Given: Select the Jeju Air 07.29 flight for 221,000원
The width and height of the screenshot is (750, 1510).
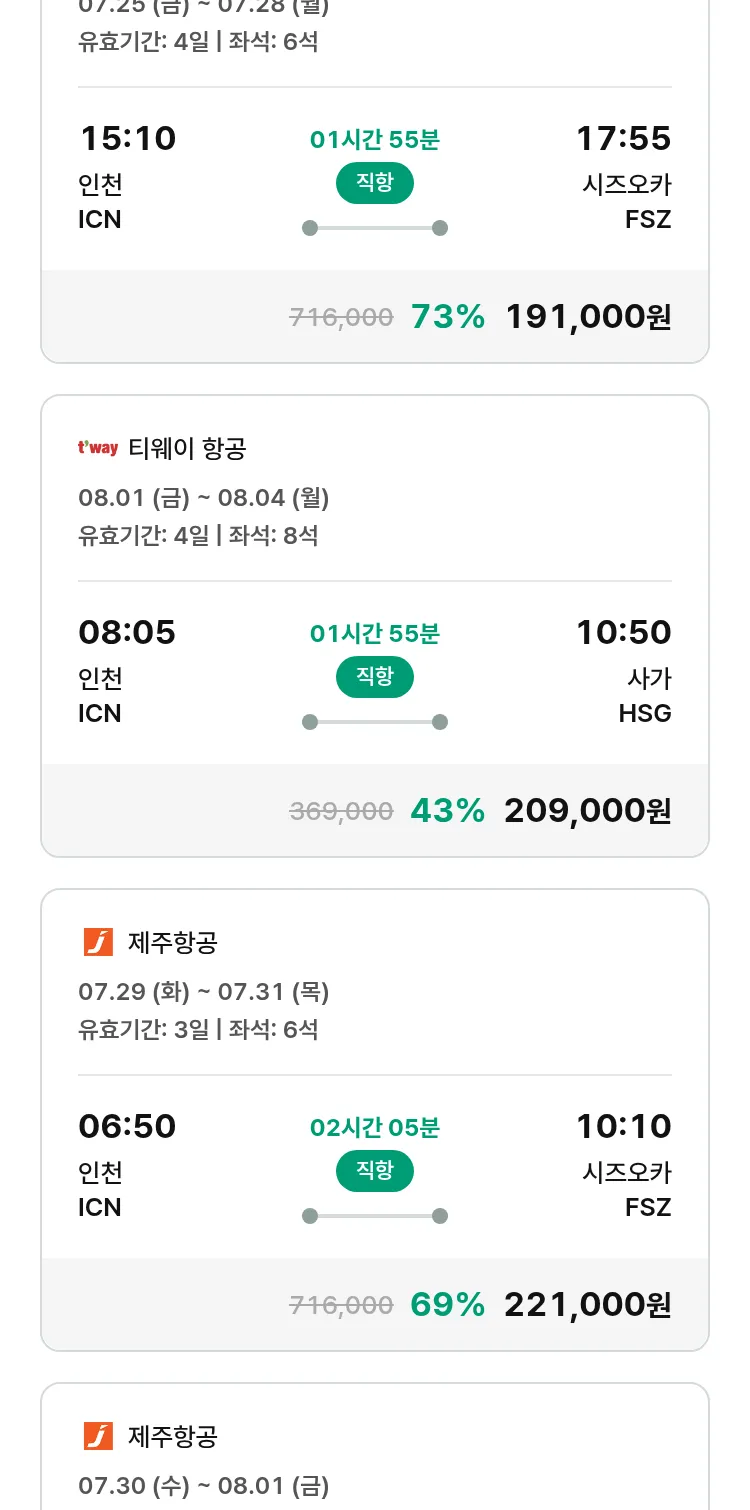Looking at the screenshot, I should coord(375,1120).
